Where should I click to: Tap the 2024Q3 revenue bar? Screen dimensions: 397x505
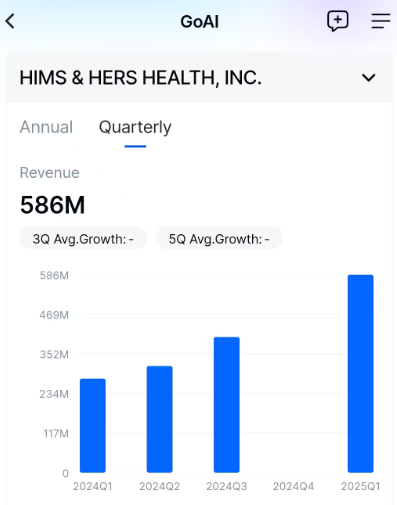tap(226, 405)
